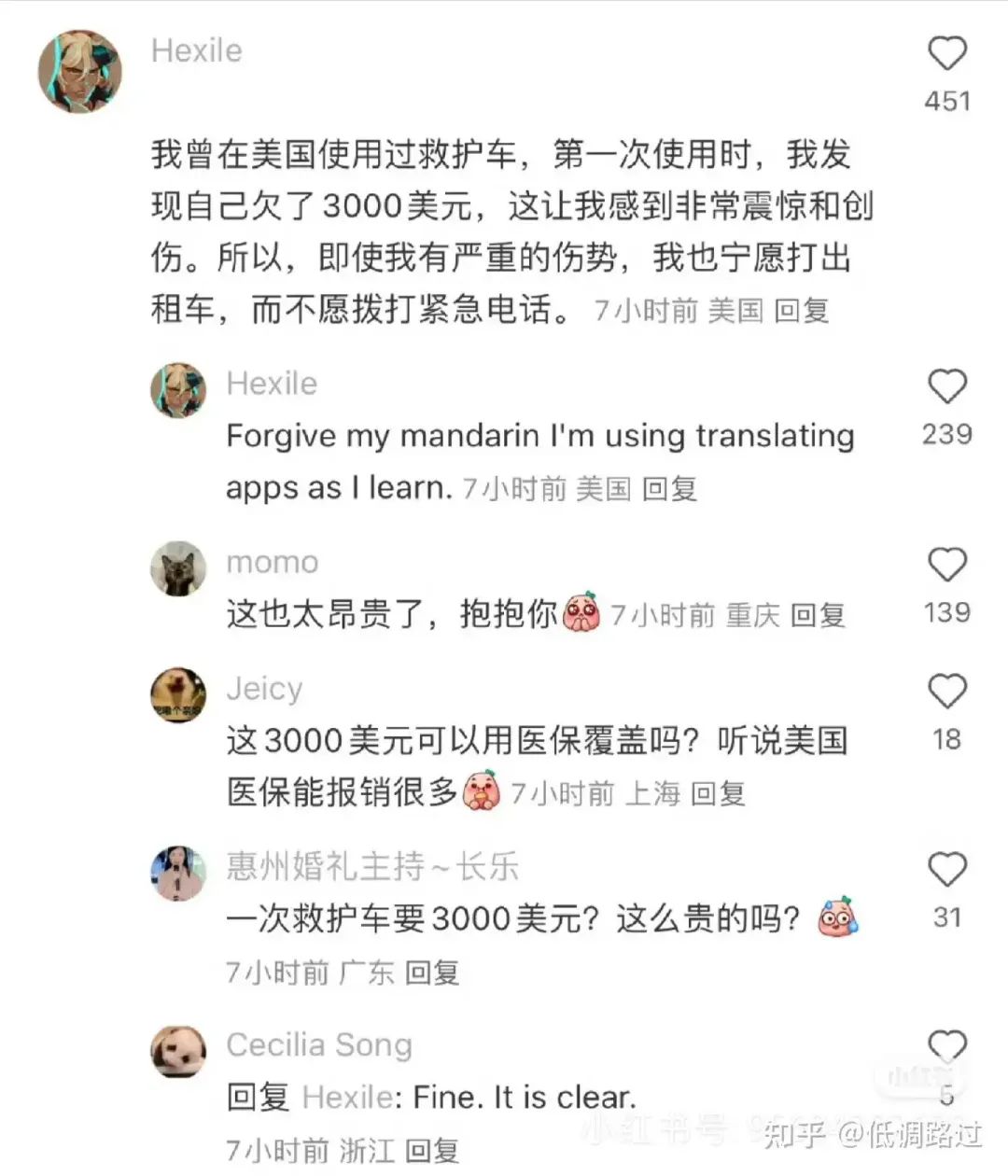The image size is (1008, 1176).
Task: Open Cecilia Song's profile avatar
Action: tap(178, 1052)
